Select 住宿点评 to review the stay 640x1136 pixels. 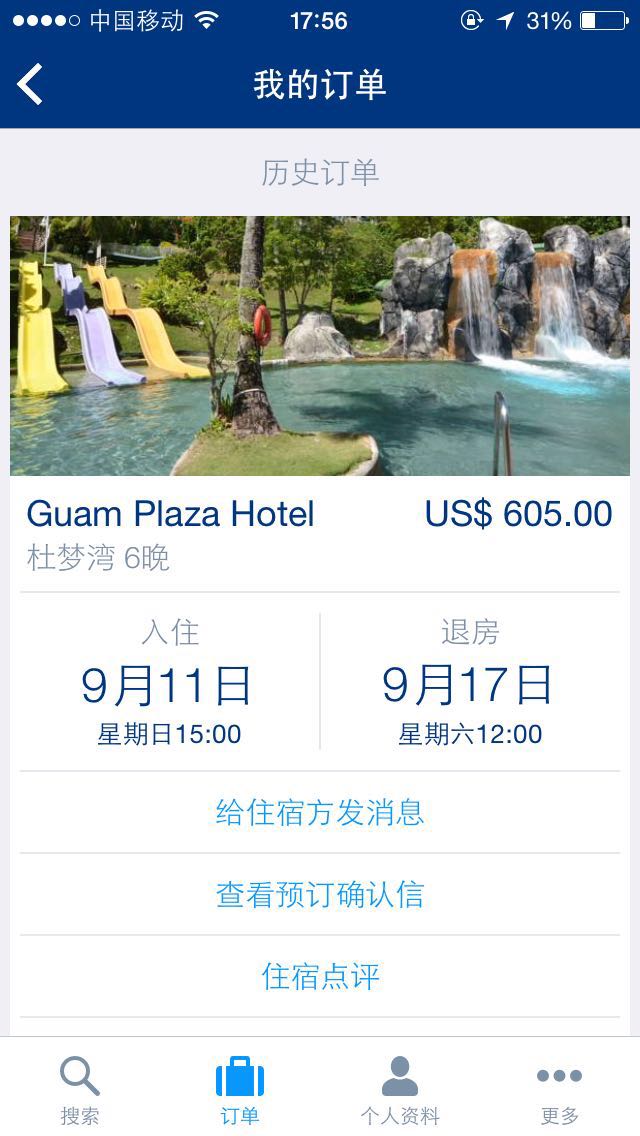pyautogui.click(x=320, y=976)
